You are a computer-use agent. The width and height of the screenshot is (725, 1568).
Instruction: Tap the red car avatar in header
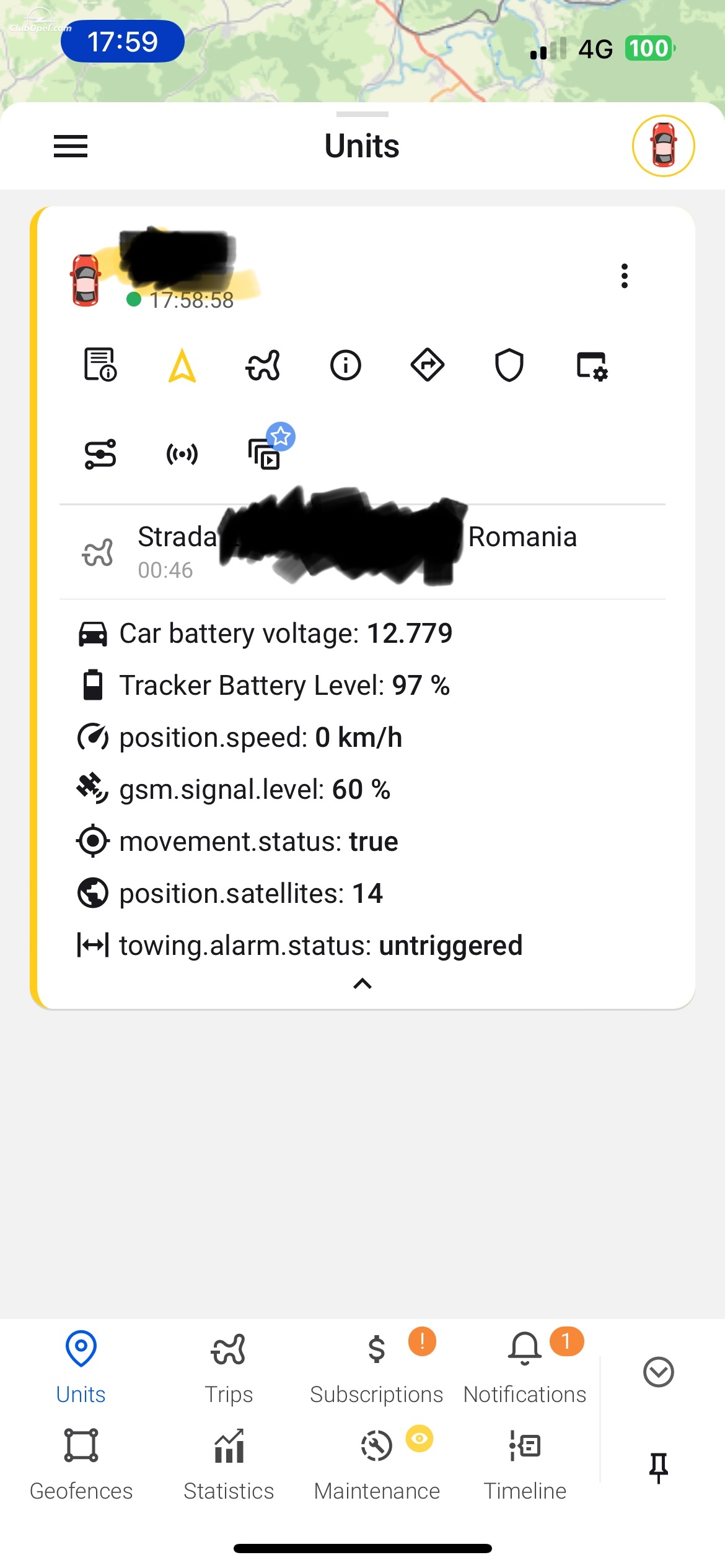pyautogui.click(x=663, y=146)
